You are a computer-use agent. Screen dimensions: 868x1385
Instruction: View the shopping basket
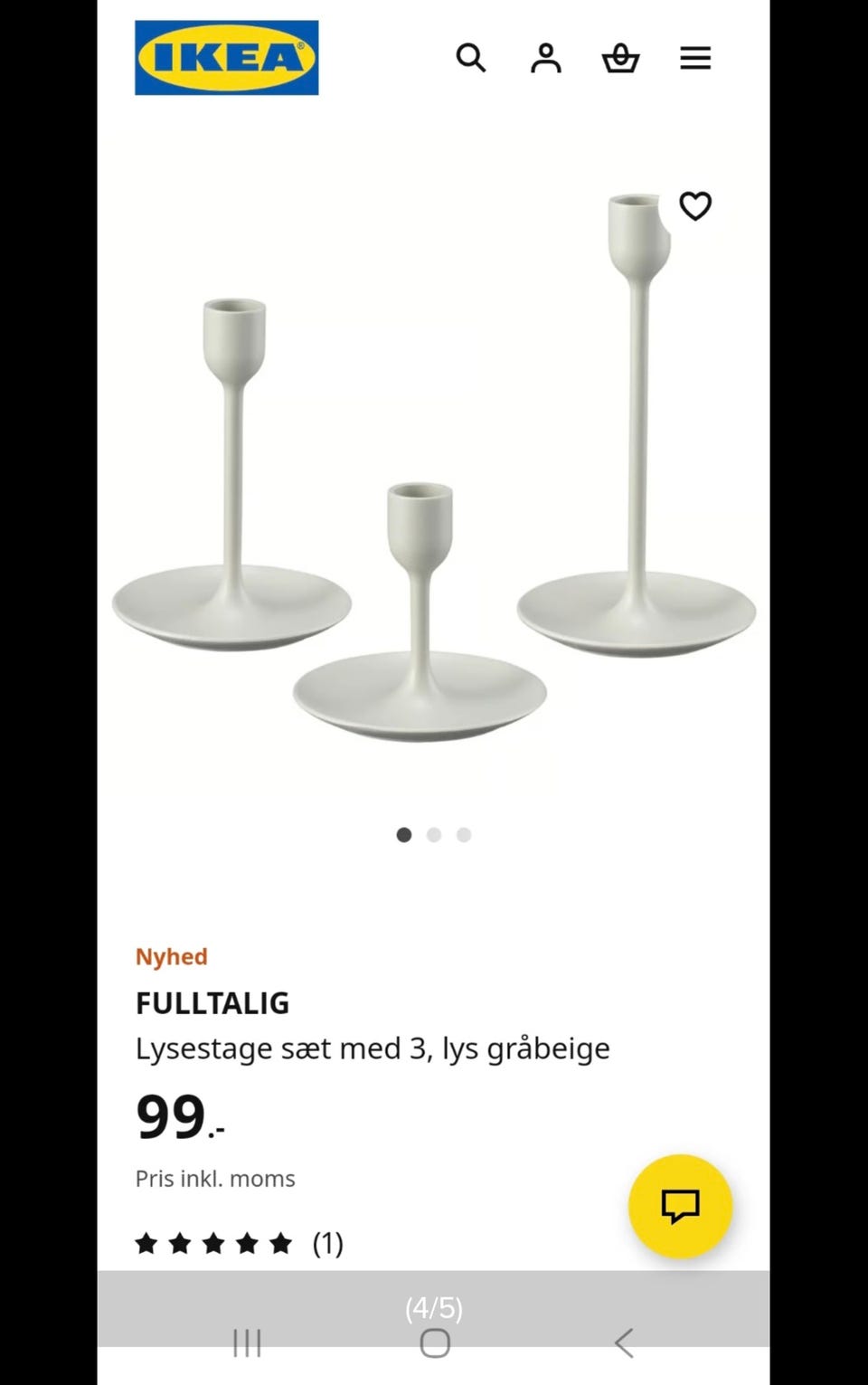click(620, 58)
